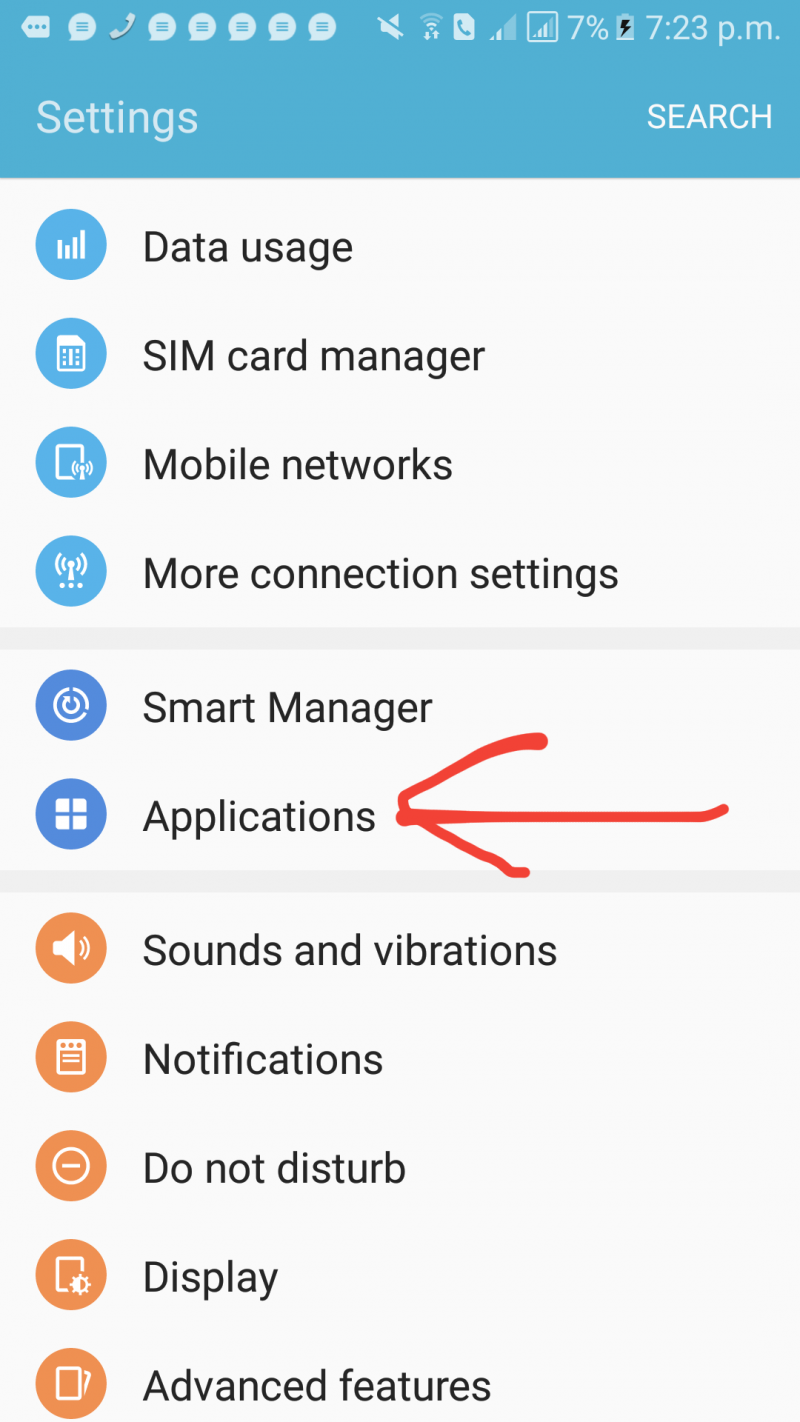The image size is (800, 1422).
Task: Select Advanced features
Action: pyautogui.click(x=316, y=1386)
